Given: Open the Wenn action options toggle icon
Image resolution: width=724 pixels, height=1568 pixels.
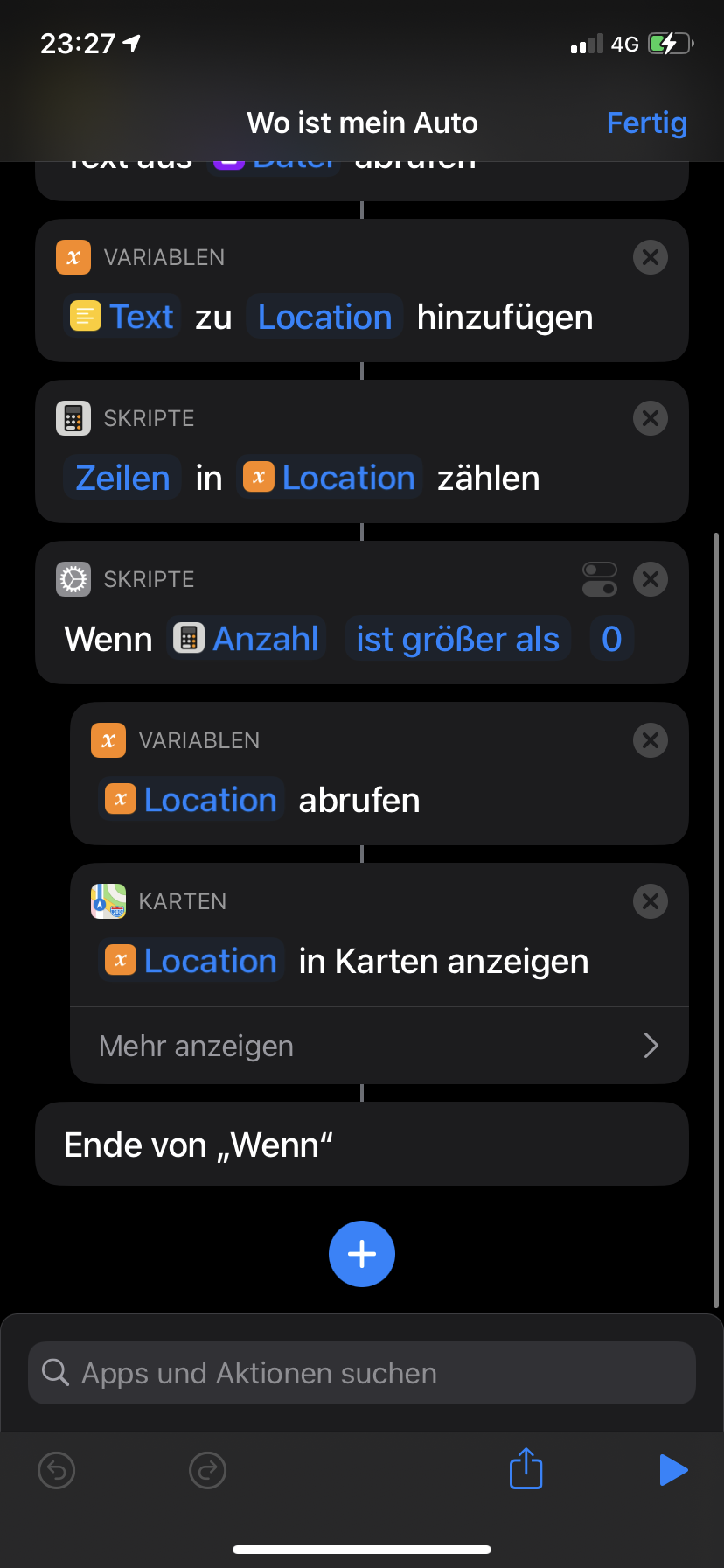Looking at the screenshot, I should 599,579.
